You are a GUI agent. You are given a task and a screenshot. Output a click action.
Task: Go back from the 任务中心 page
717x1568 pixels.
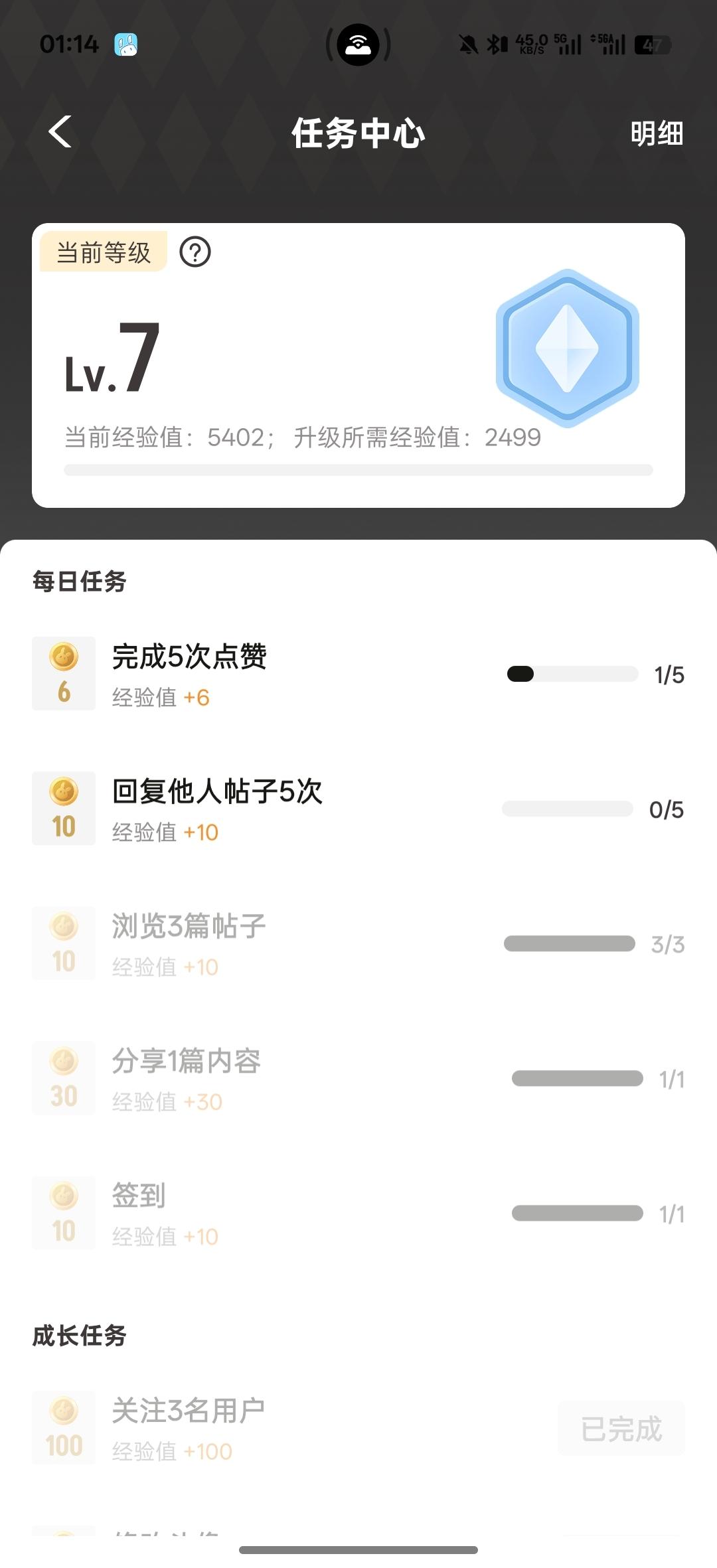pyautogui.click(x=60, y=131)
